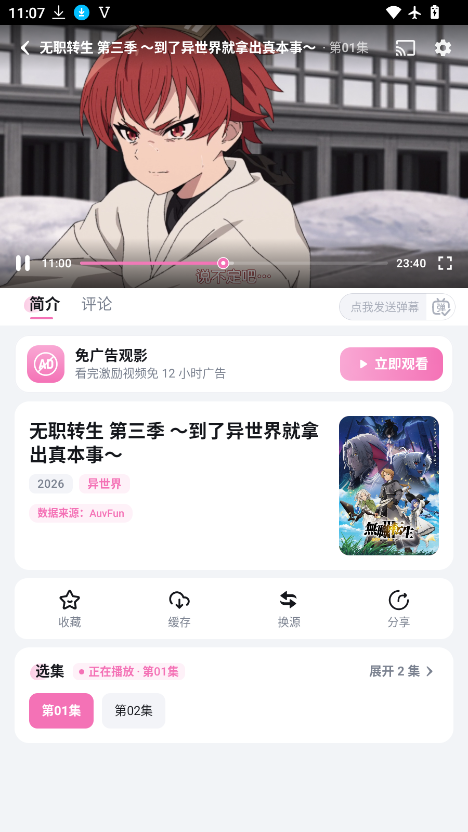Go back using the arrow beside the title

24,48
